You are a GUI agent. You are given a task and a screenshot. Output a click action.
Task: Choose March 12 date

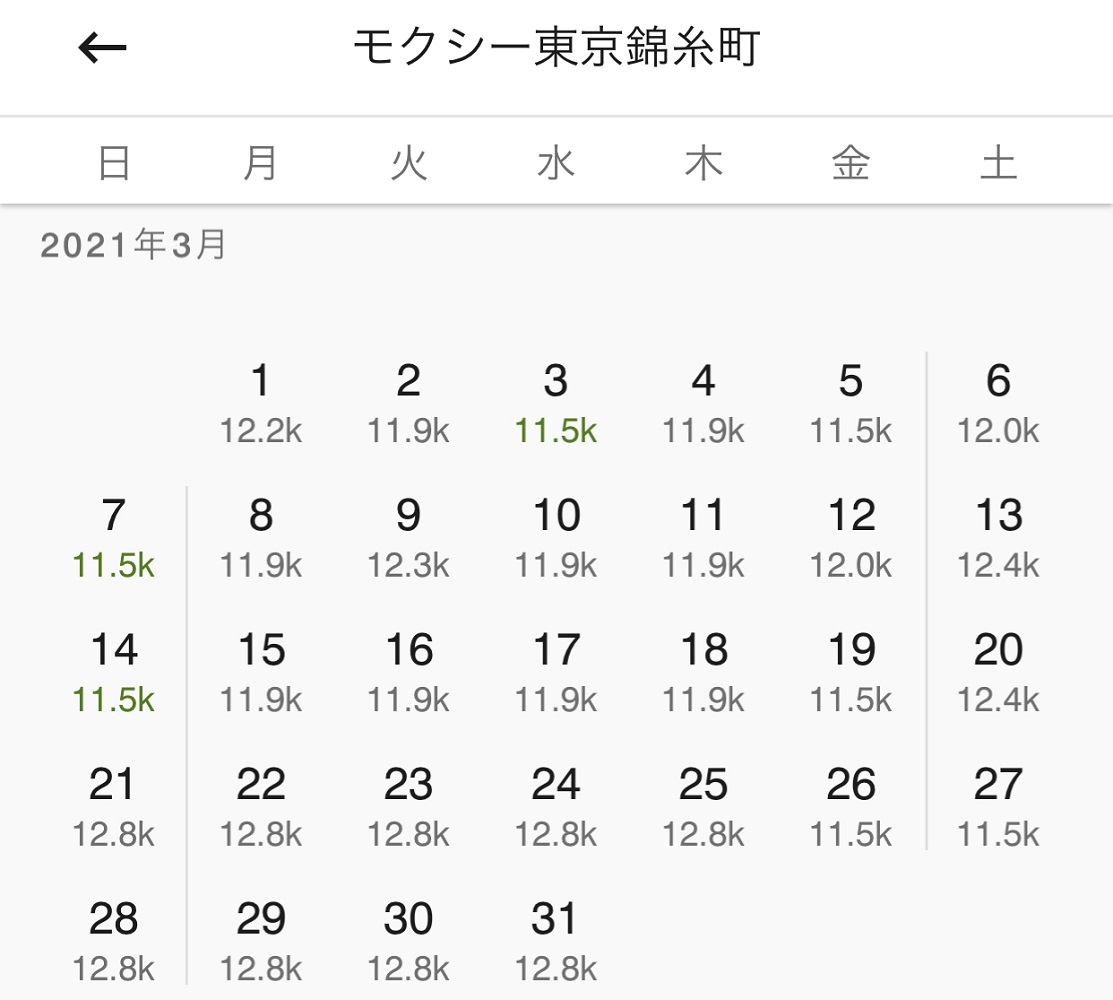tap(851, 538)
